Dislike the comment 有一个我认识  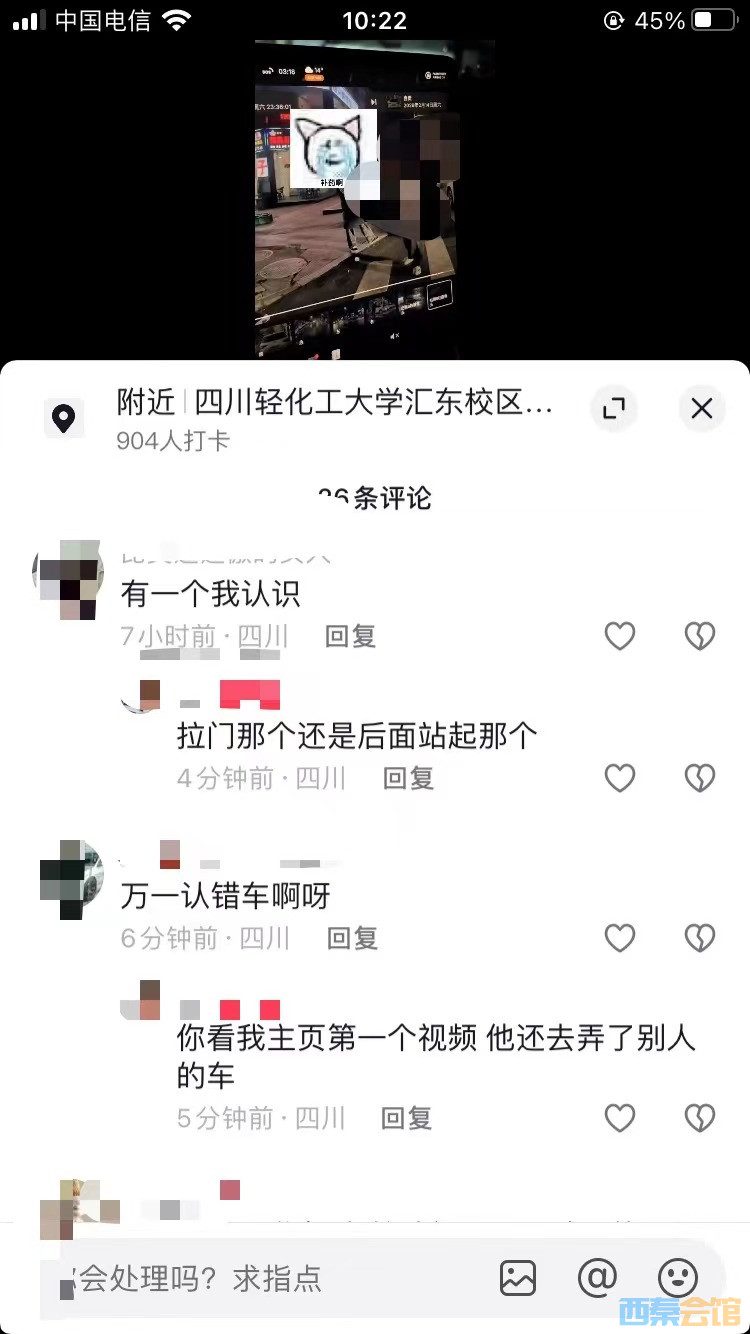pos(699,636)
